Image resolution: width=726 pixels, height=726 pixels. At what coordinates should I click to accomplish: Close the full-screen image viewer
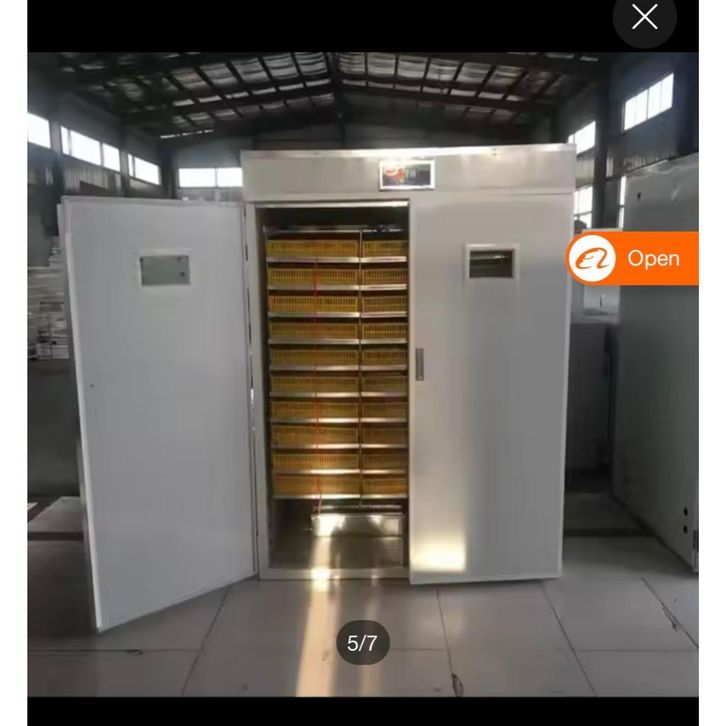tap(645, 17)
